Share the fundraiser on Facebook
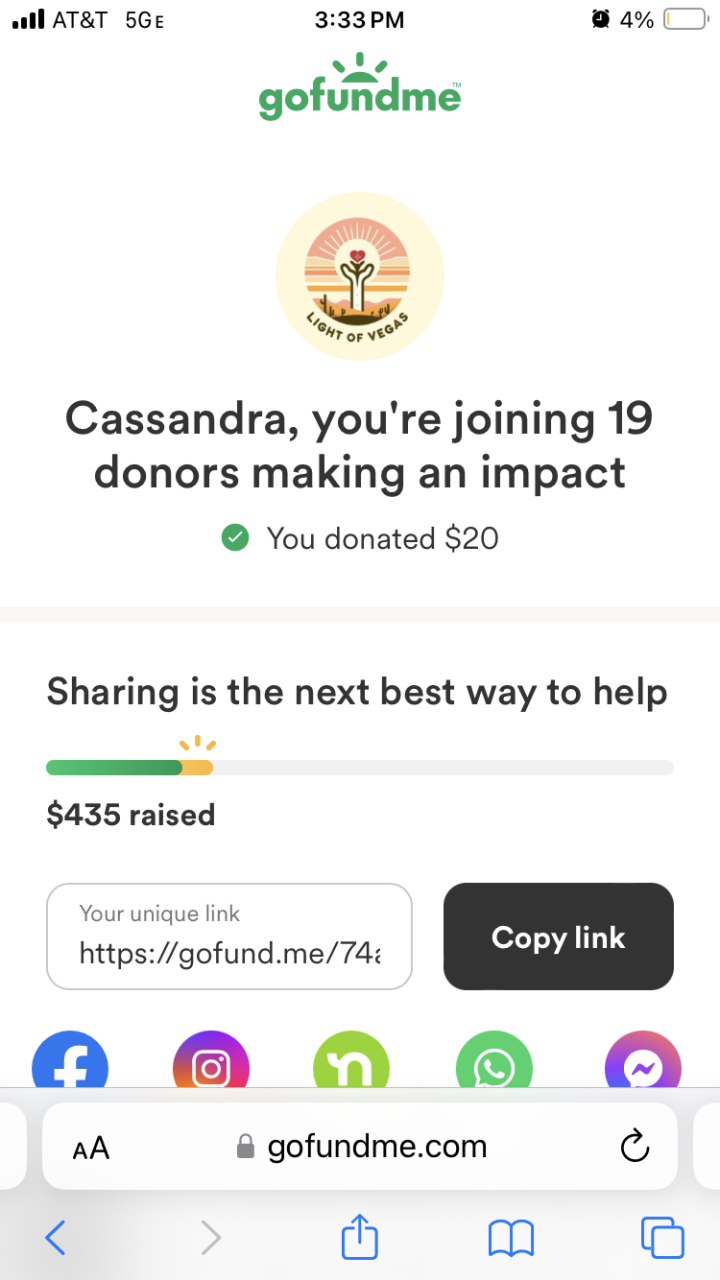The height and width of the screenshot is (1280, 720). click(70, 1062)
